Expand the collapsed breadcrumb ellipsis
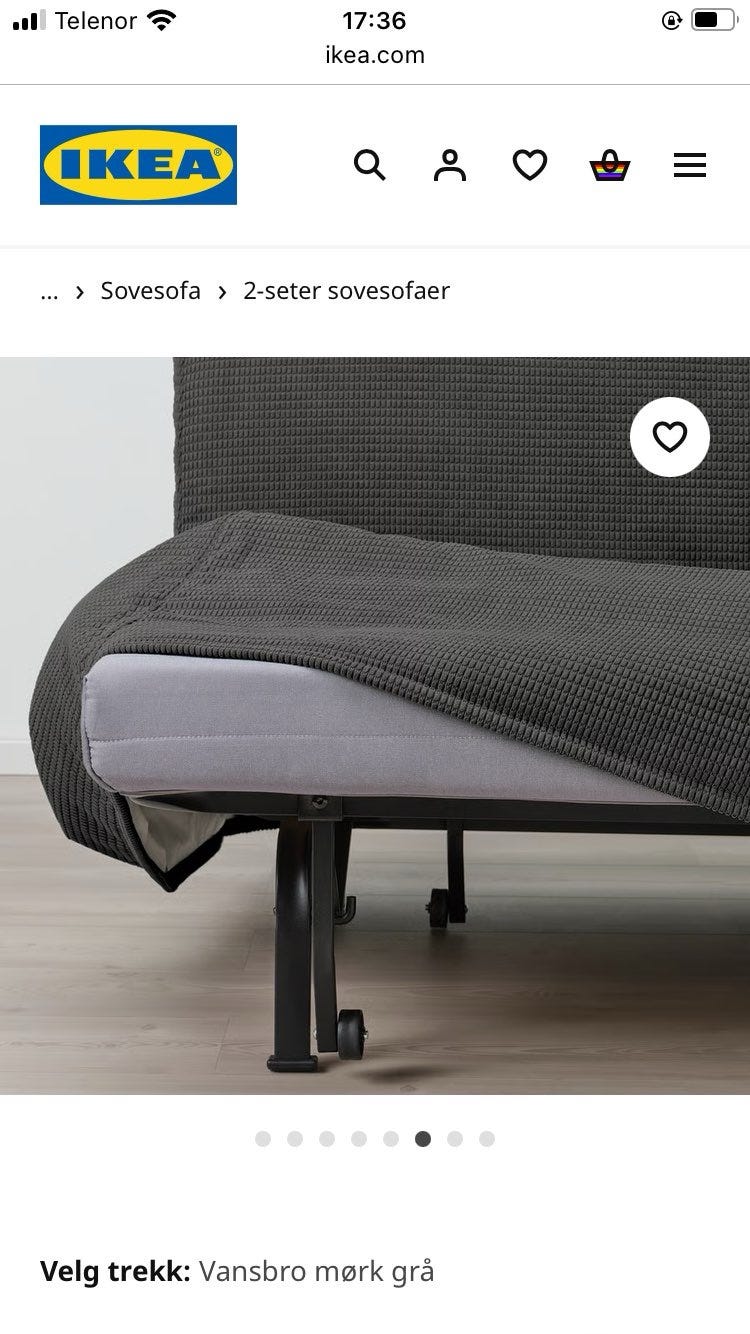This screenshot has width=750, height=1334. (49, 292)
